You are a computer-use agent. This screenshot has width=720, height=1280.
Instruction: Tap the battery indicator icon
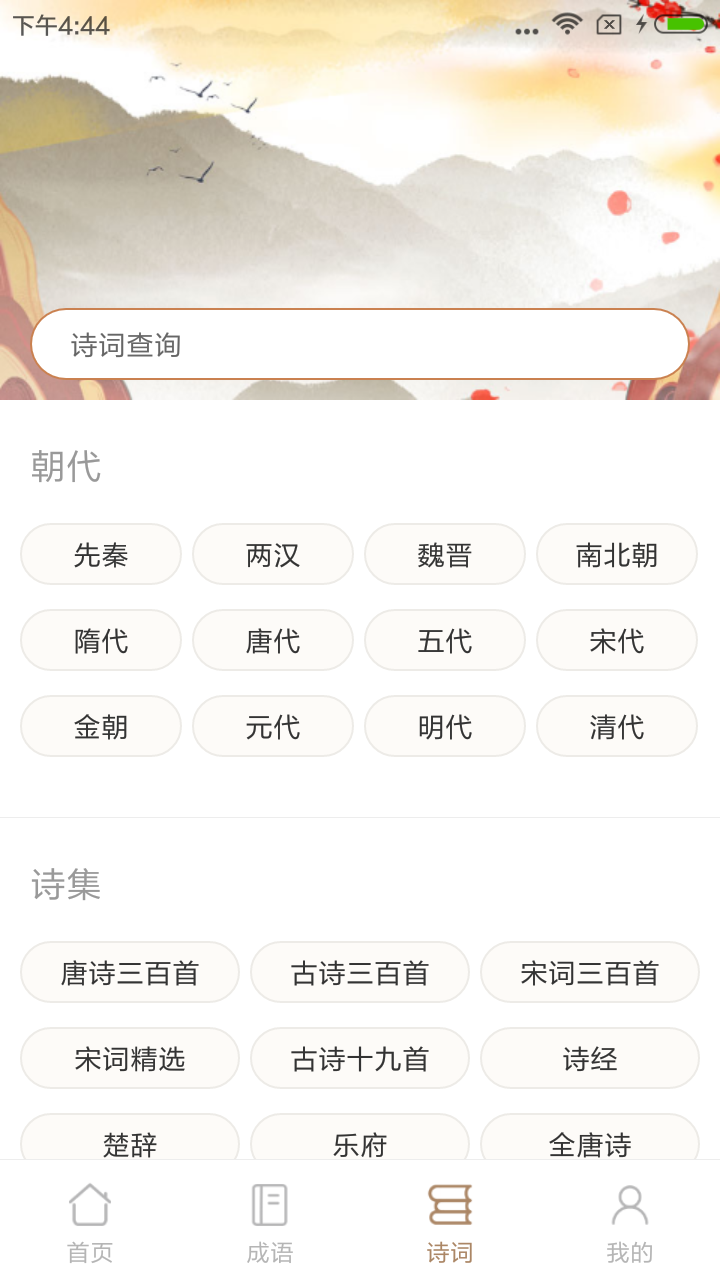681,26
